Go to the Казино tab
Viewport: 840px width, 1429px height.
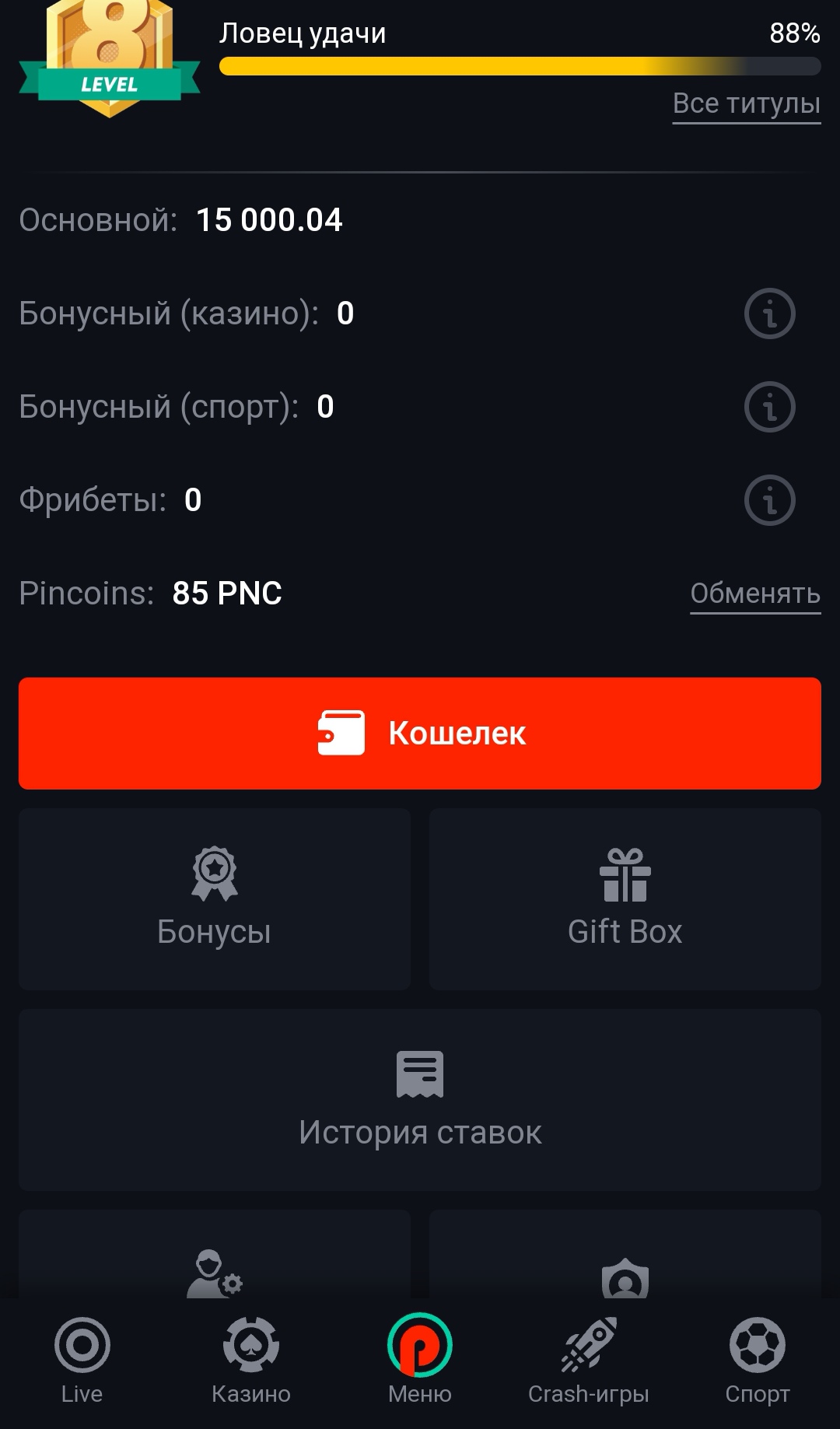click(x=251, y=1361)
